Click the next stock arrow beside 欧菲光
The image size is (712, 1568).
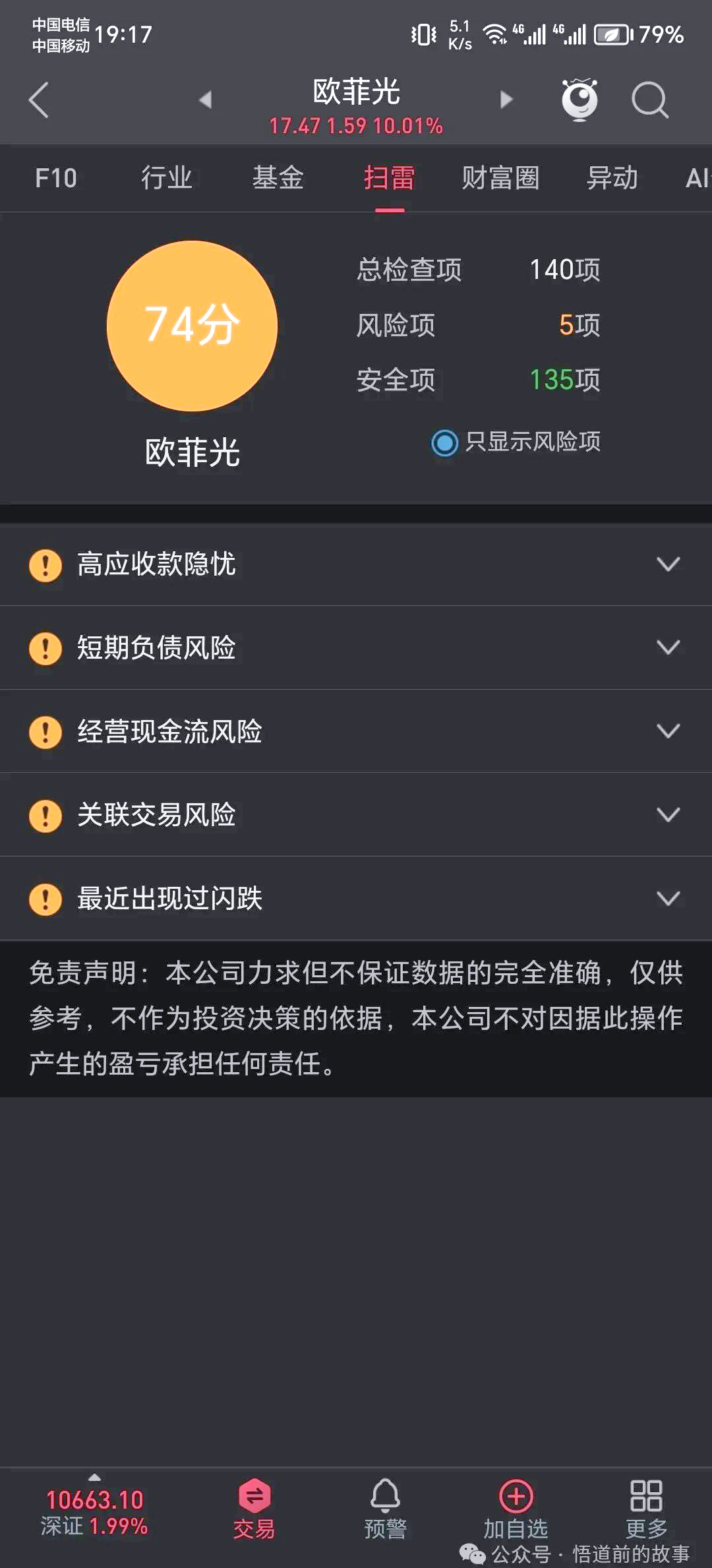pyautogui.click(x=505, y=99)
